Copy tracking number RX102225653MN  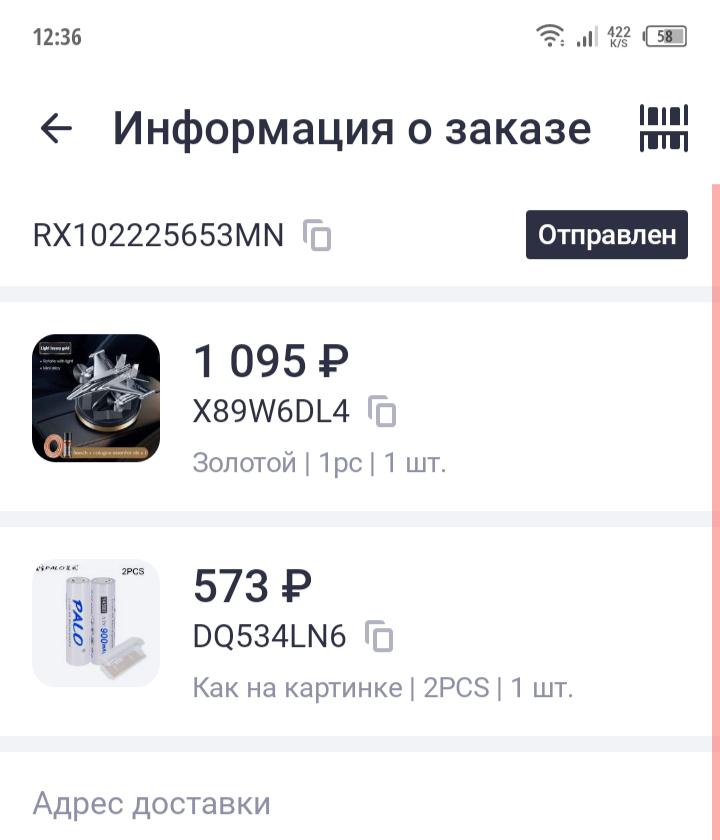pos(318,236)
